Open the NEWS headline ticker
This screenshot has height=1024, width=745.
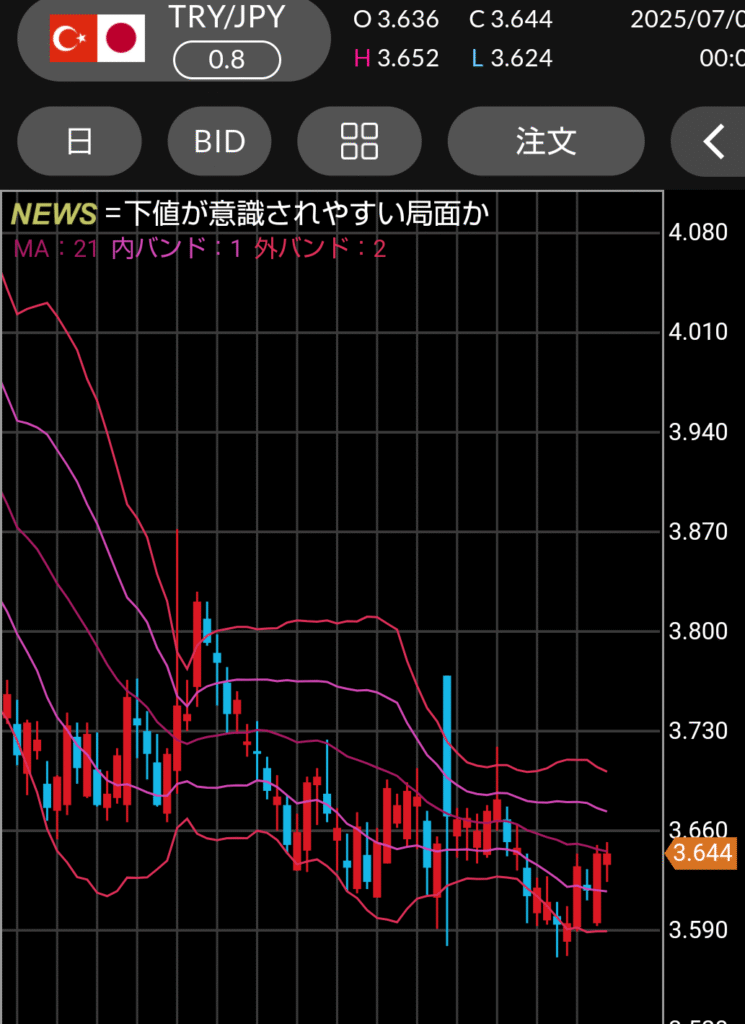coord(250,213)
